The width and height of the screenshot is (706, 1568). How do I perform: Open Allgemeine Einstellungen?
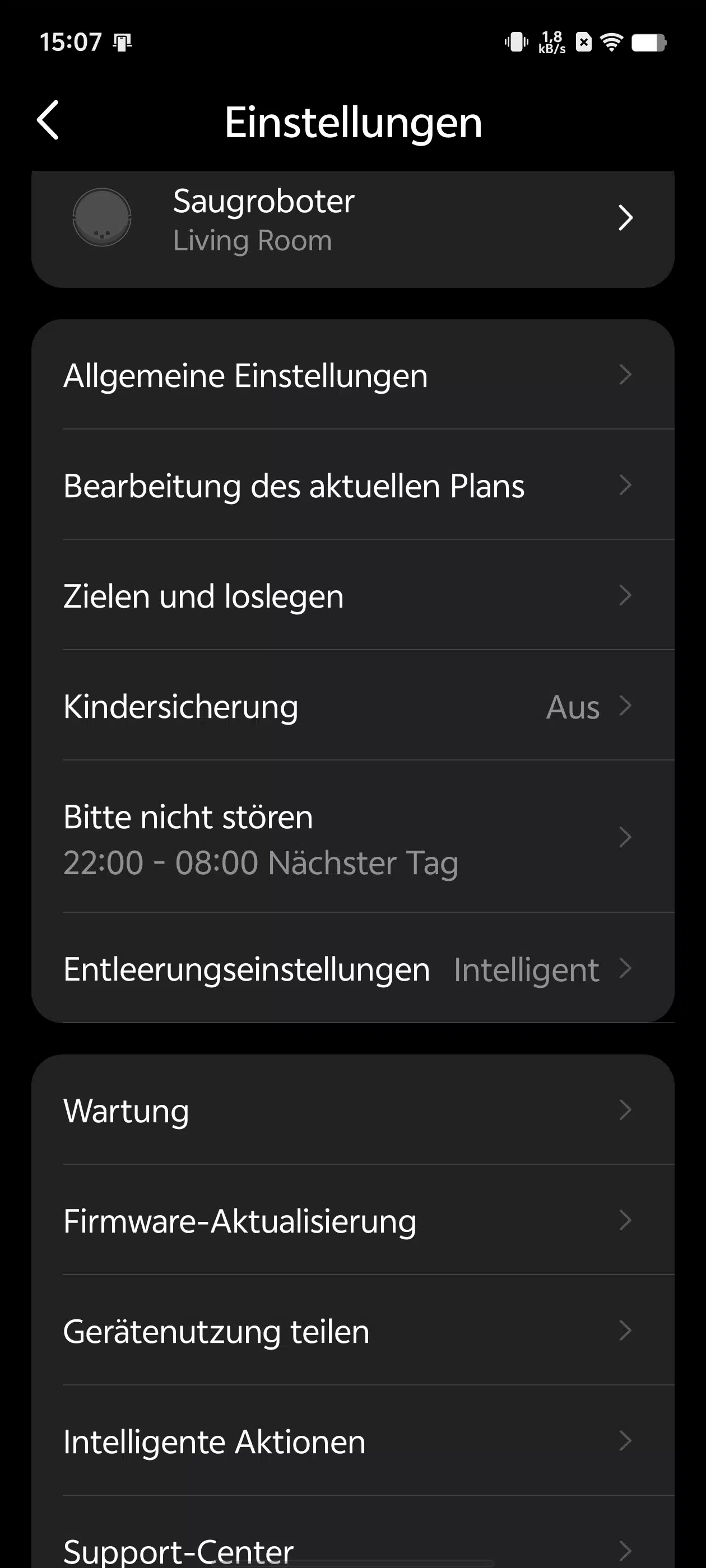tap(352, 374)
